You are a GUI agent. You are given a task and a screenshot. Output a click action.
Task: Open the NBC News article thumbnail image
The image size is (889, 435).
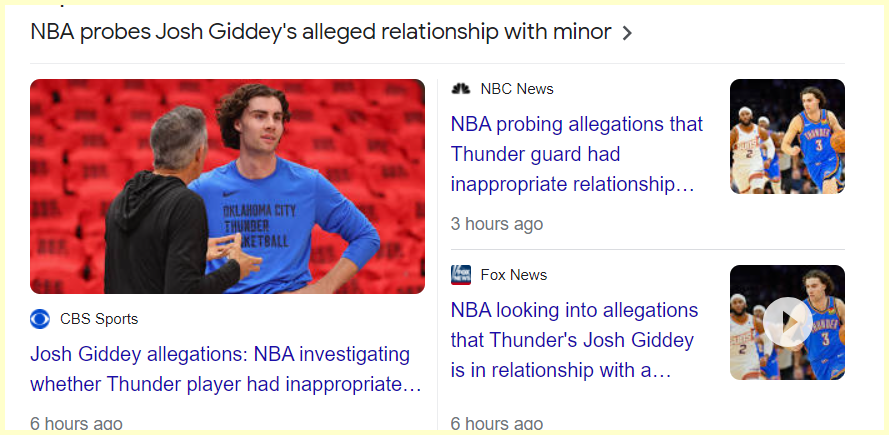coord(787,136)
